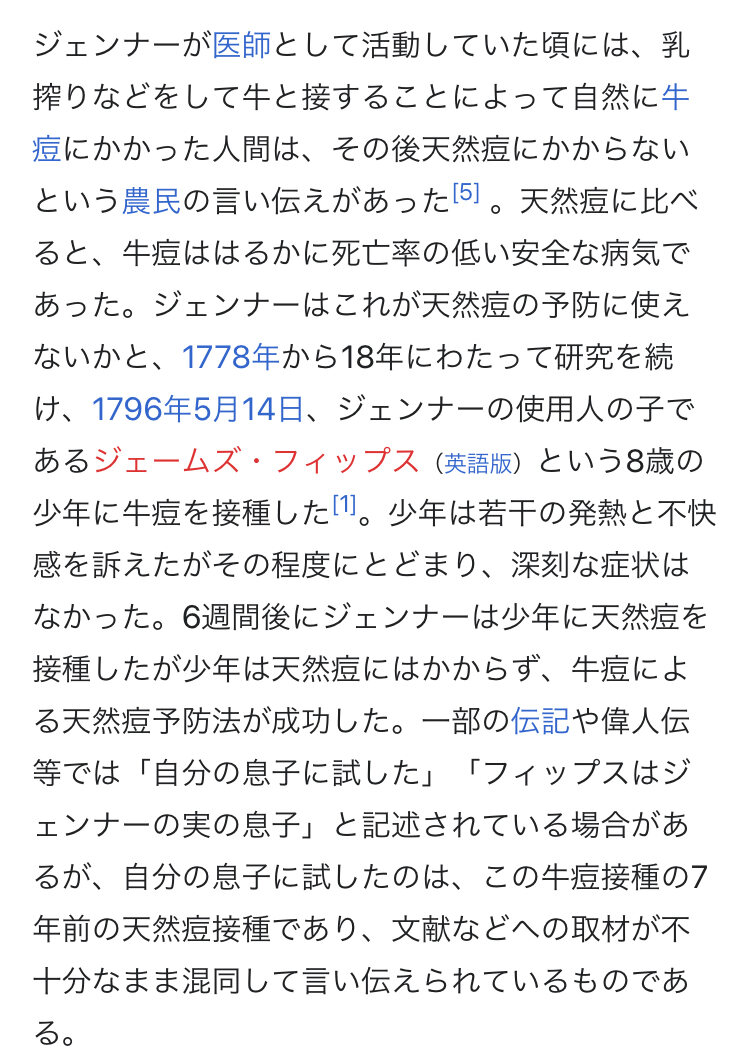Open the 医師 link
Screen dimensions: 750x1055
point(242,45)
